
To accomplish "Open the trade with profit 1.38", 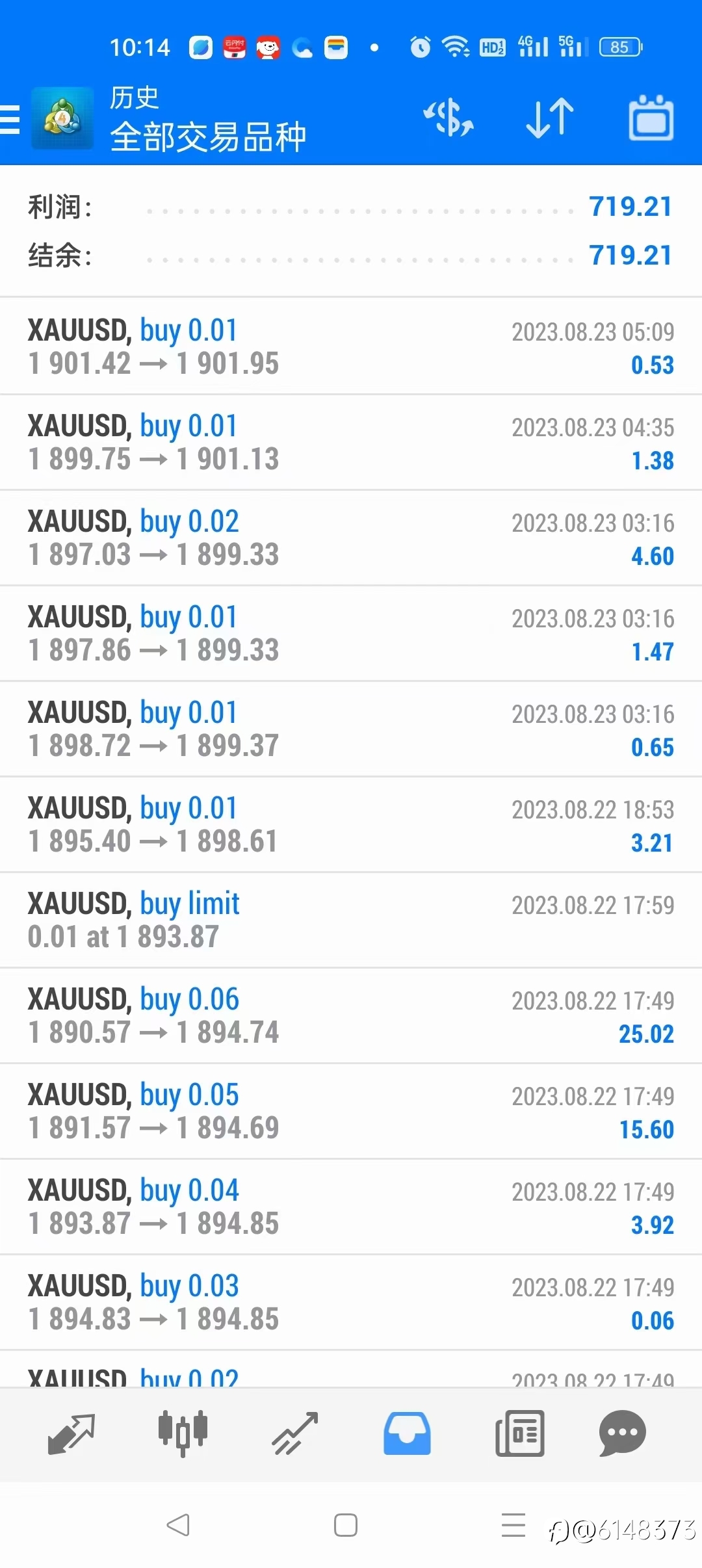I will coord(351,442).
